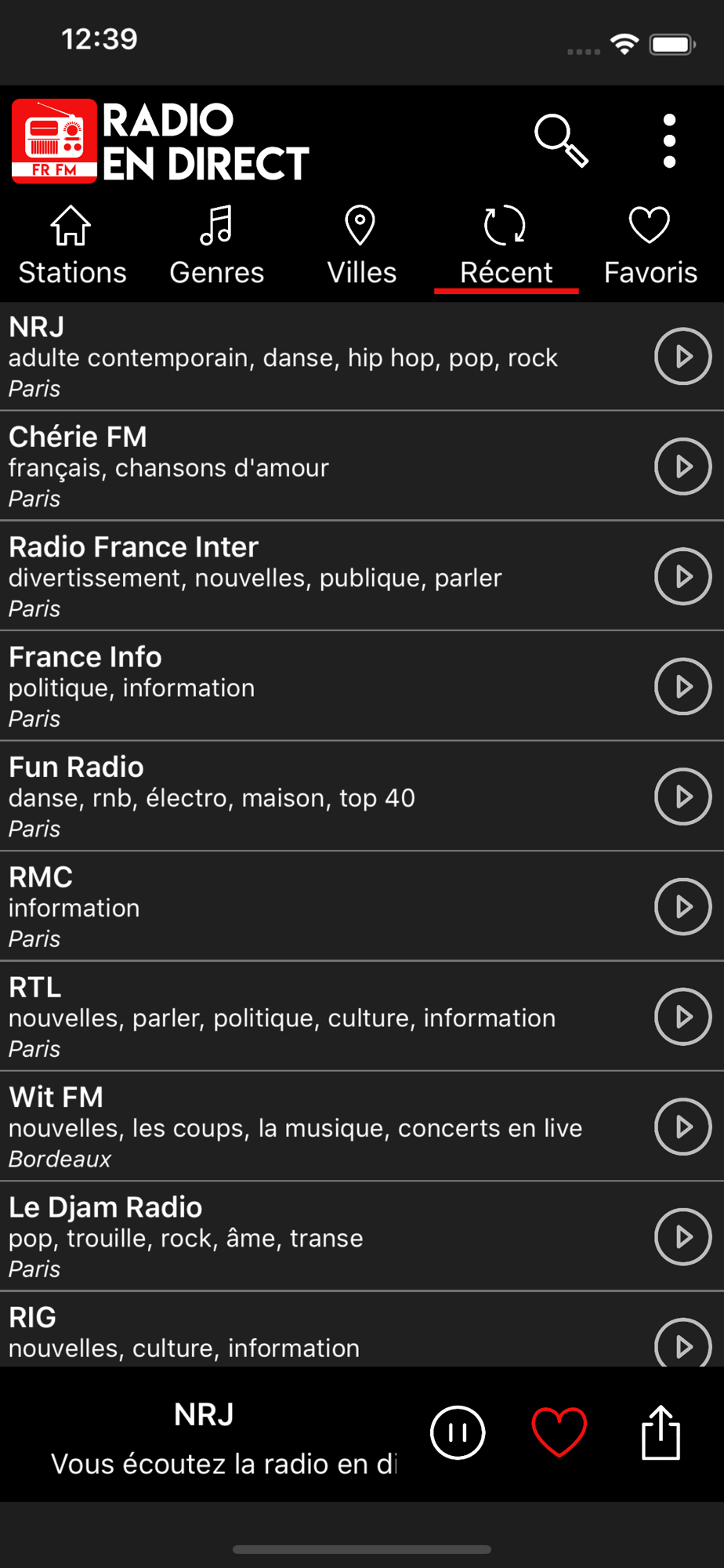This screenshot has height=1568, width=724.
Task: Open the Radio France Inter station row
Action: pyautogui.click(x=362, y=576)
